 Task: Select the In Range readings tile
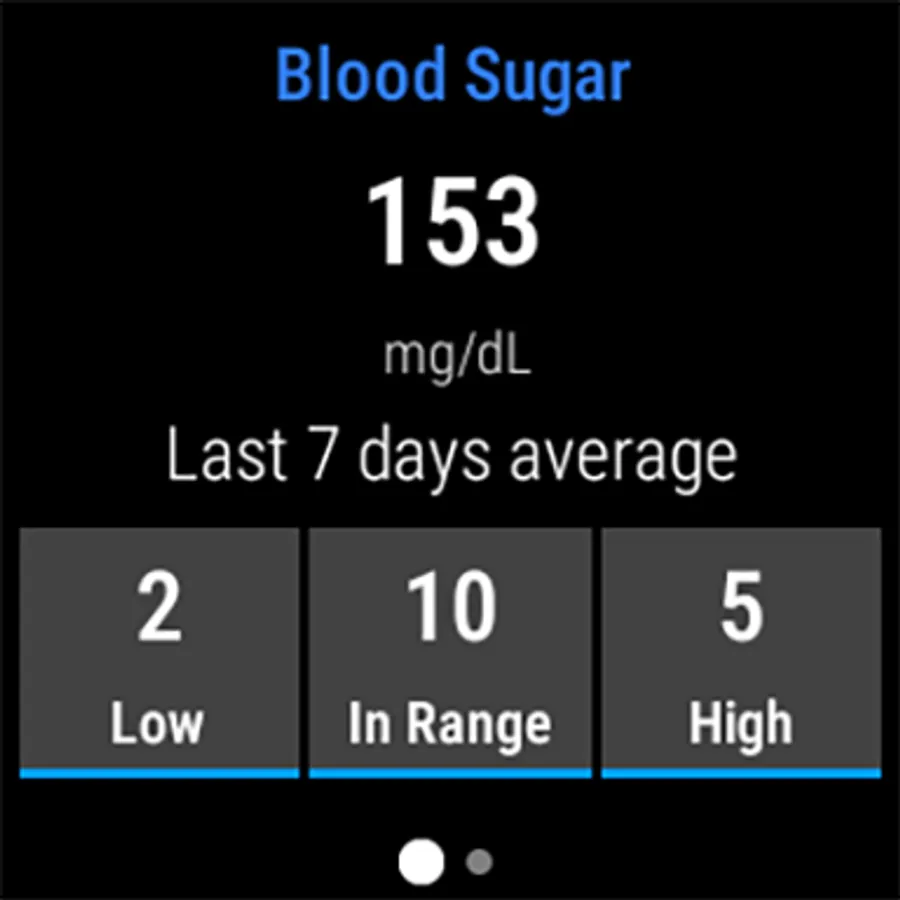[450, 652]
